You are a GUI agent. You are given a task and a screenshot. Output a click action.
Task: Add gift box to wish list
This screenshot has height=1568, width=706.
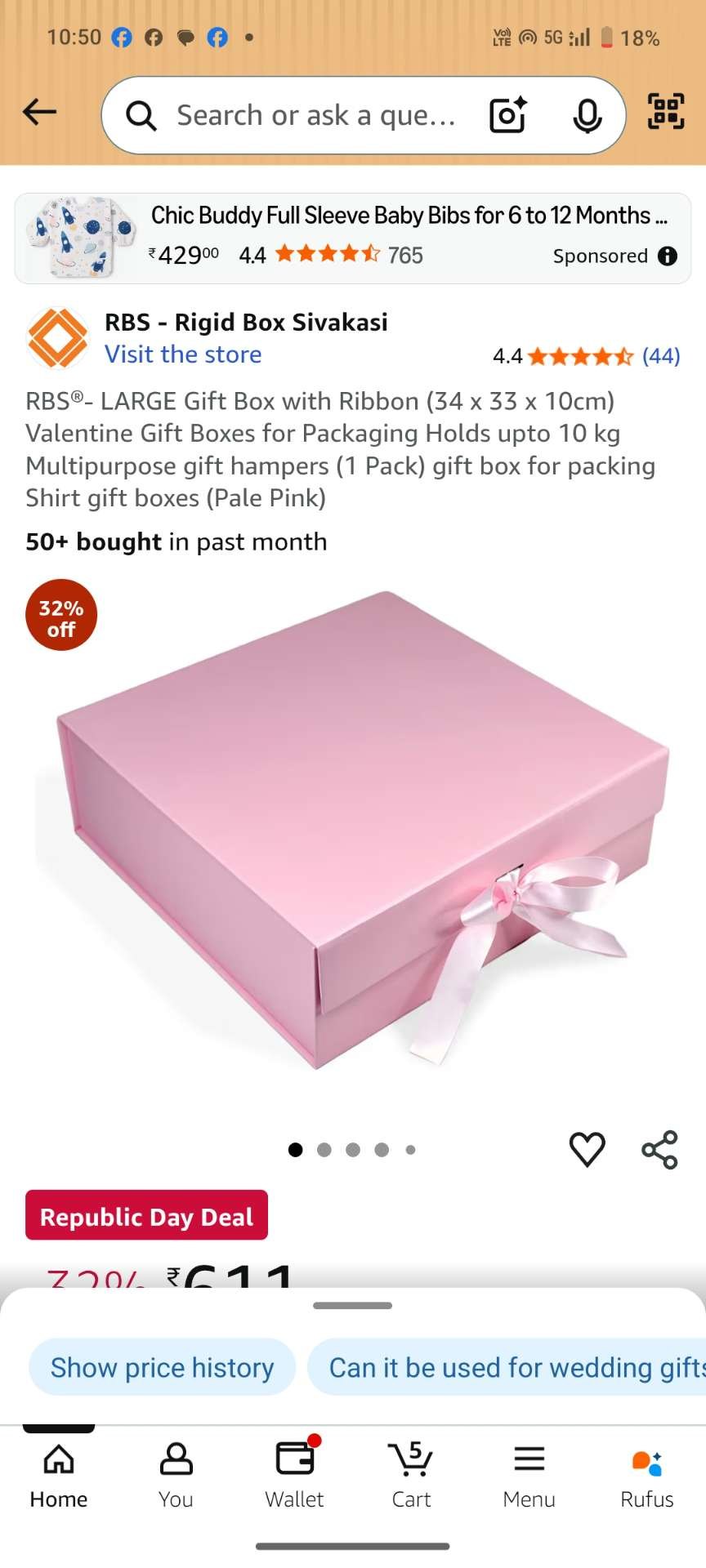click(587, 1150)
